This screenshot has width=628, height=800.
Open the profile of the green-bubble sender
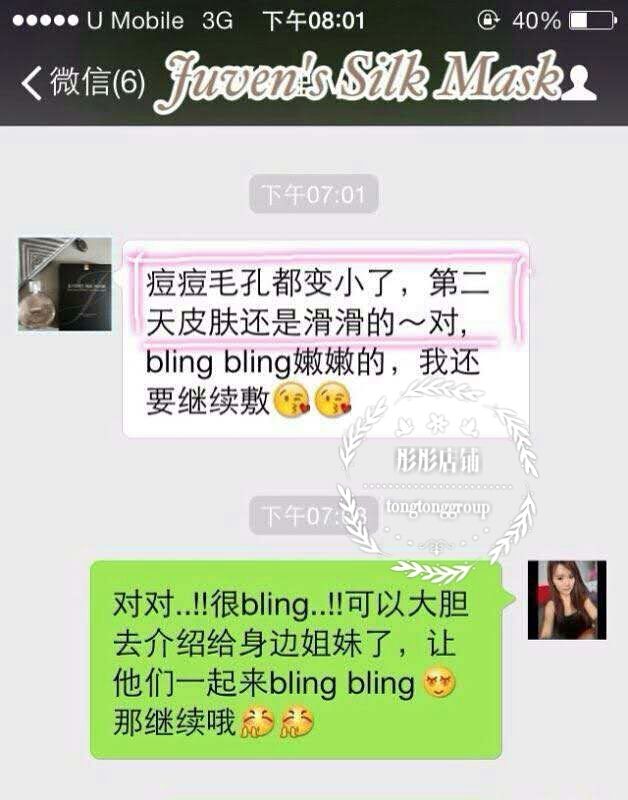tap(567, 600)
